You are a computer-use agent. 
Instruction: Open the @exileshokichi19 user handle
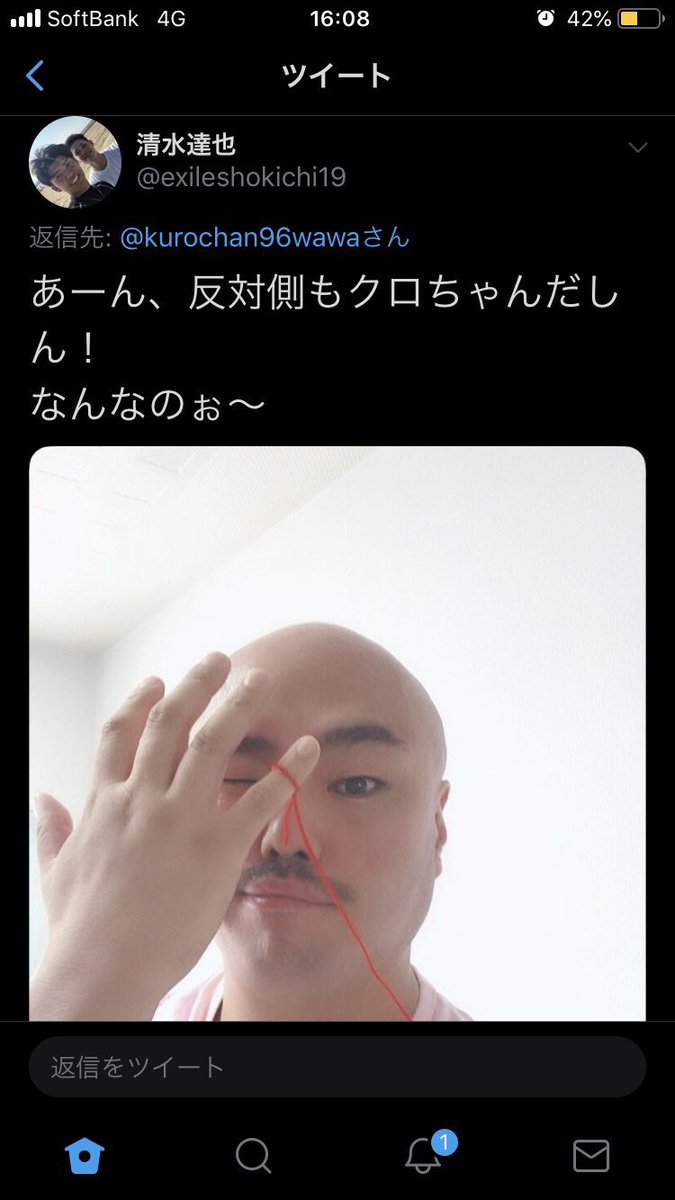(241, 177)
